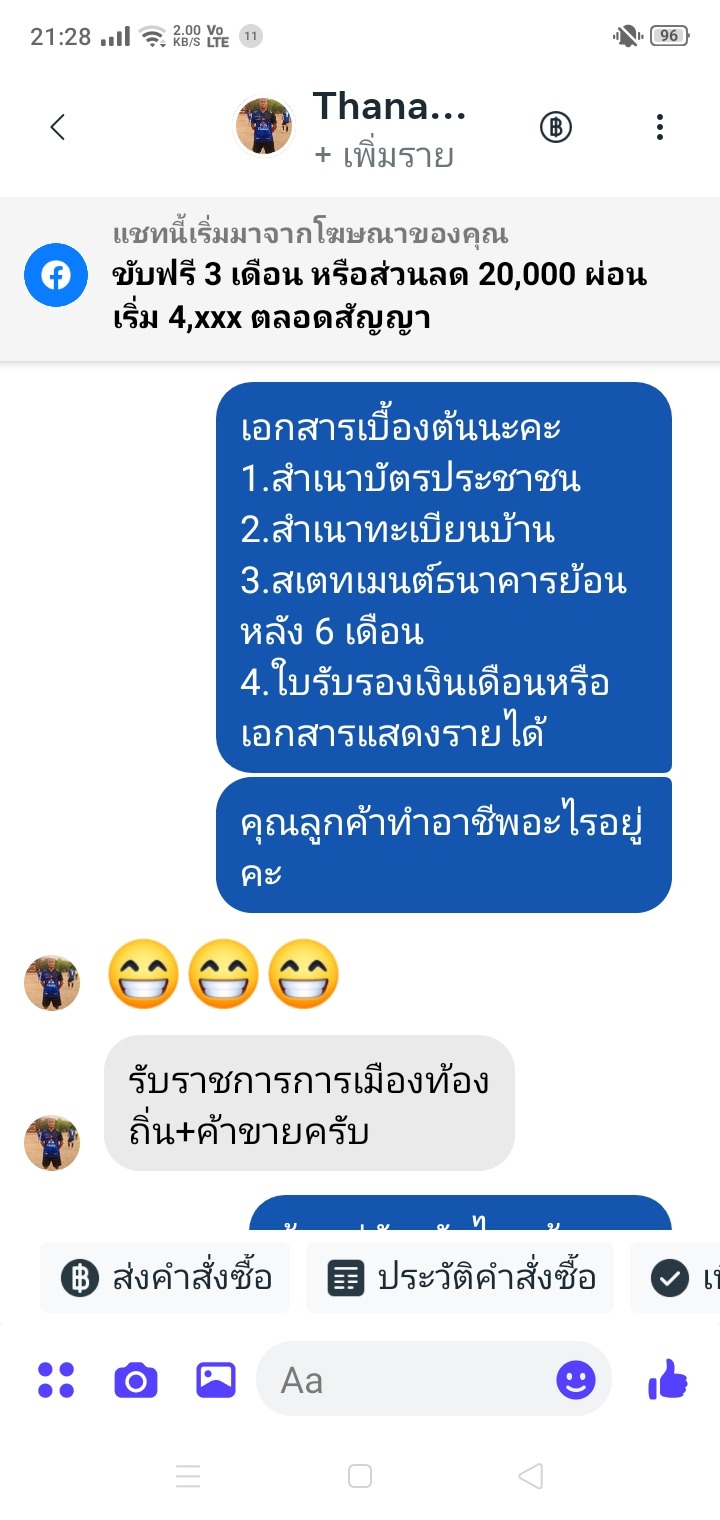This screenshot has height=1520, width=720.
Task: Open the four-dot more actions menu
Action: [56, 1381]
